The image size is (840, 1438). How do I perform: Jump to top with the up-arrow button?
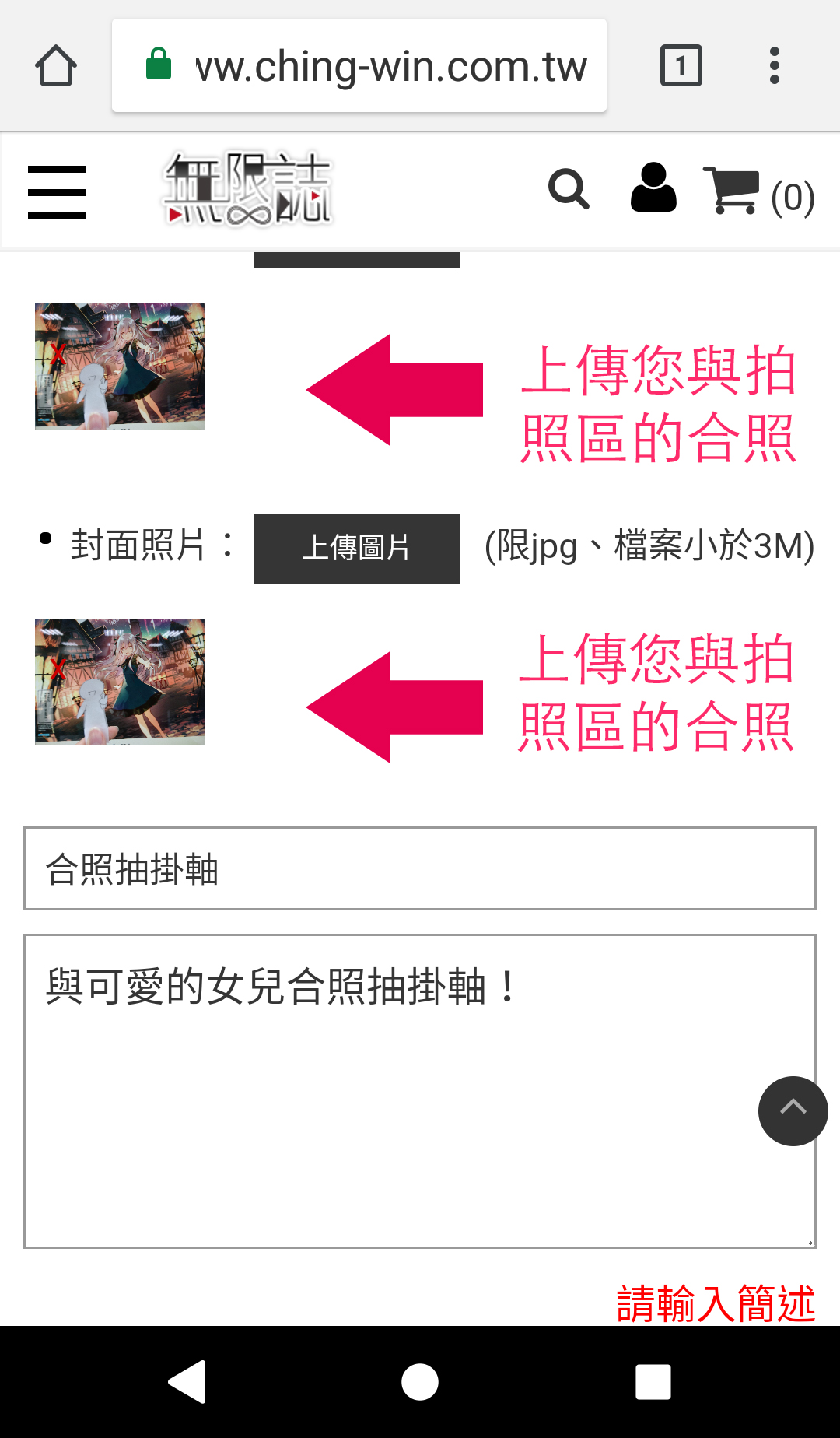(x=793, y=1110)
